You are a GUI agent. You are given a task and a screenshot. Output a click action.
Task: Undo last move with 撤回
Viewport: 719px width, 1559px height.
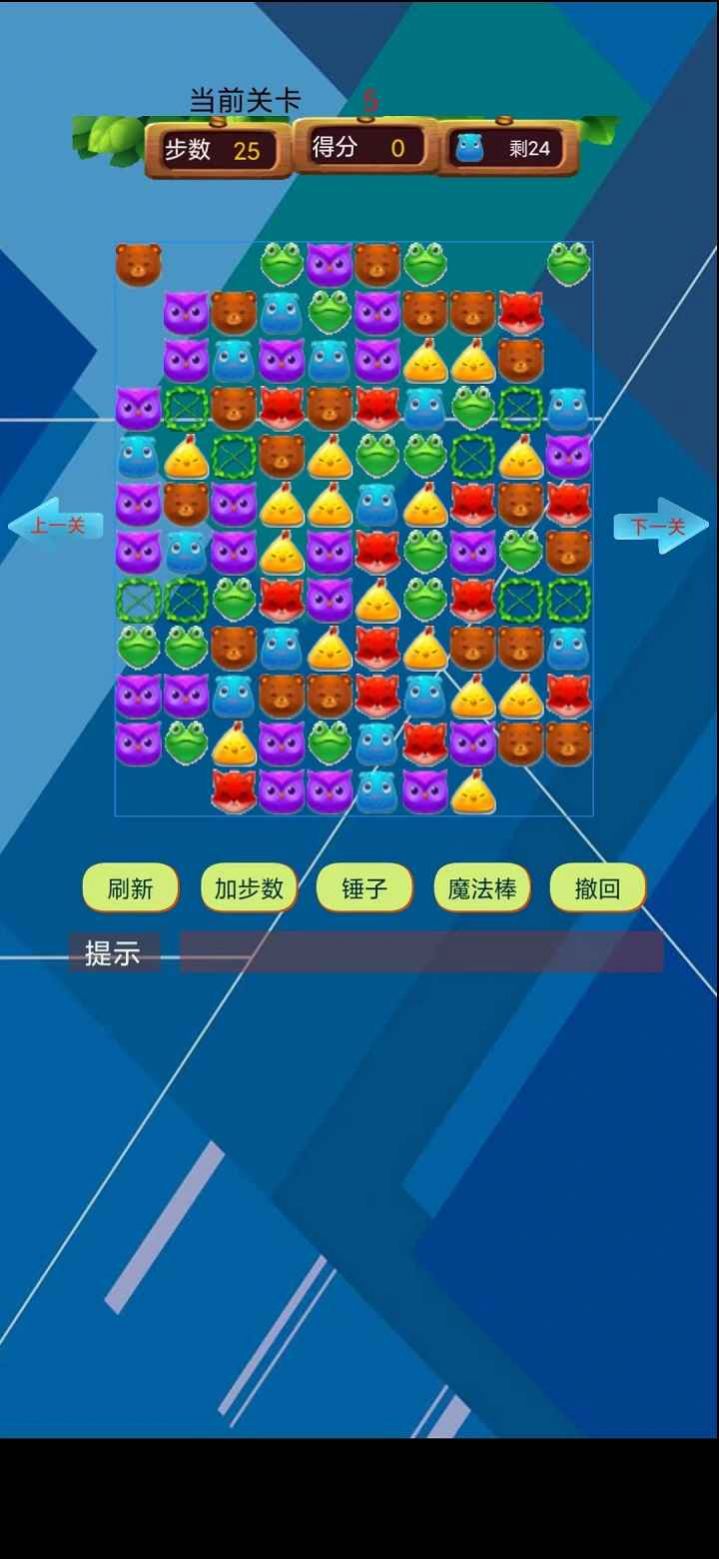(x=598, y=888)
